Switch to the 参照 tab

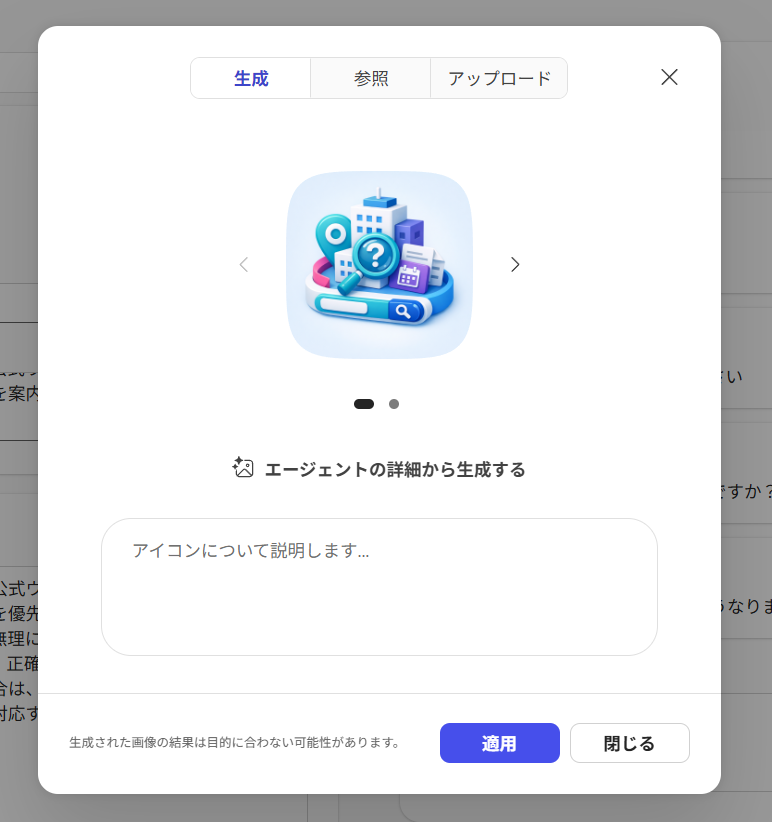pyautogui.click(x=371, y=78)
